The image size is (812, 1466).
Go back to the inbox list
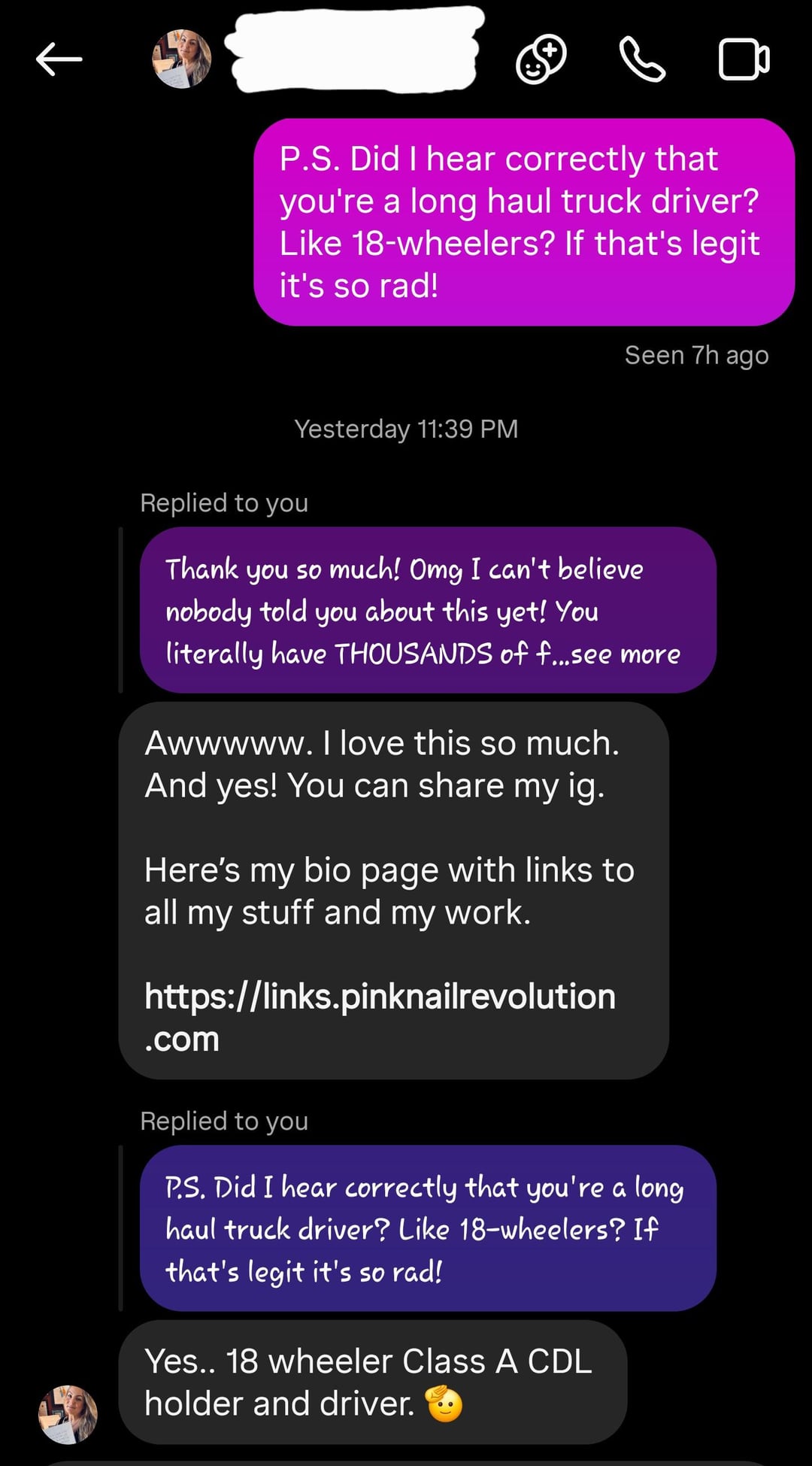(59, 59)
